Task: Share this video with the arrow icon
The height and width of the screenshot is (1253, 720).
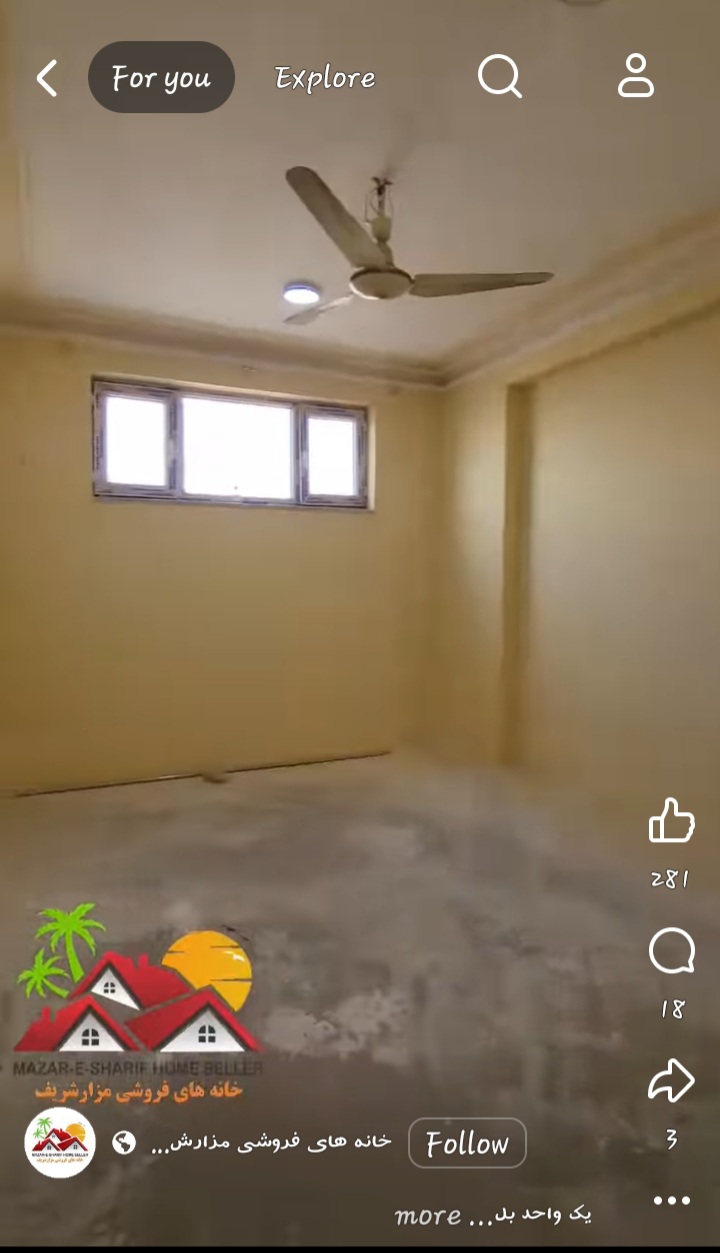Action: point(671,1080)
